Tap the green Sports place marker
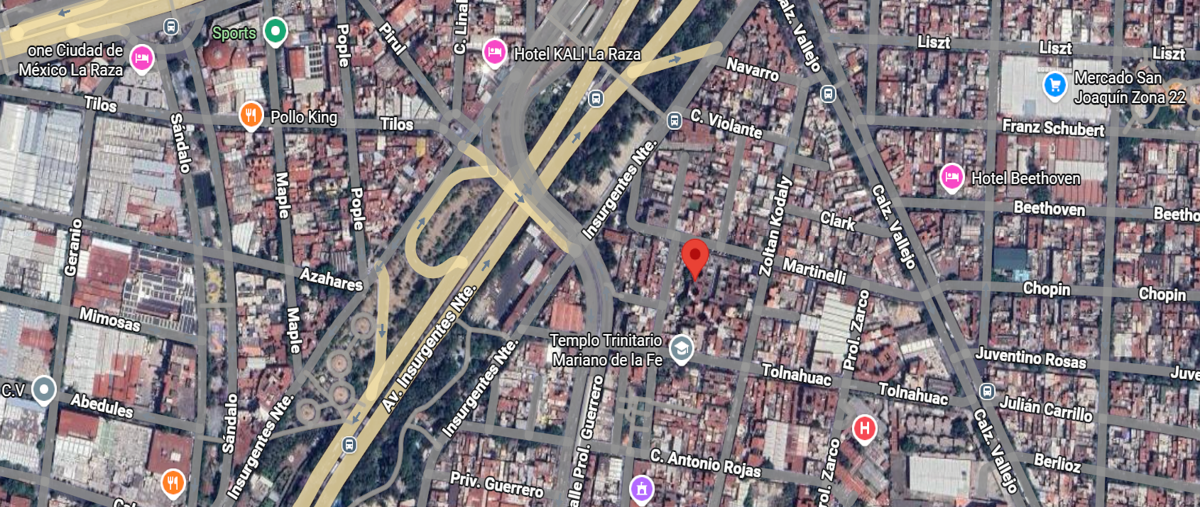This screenshot has width=1200, height=507. pyautogui.click(x=275, y=32)
